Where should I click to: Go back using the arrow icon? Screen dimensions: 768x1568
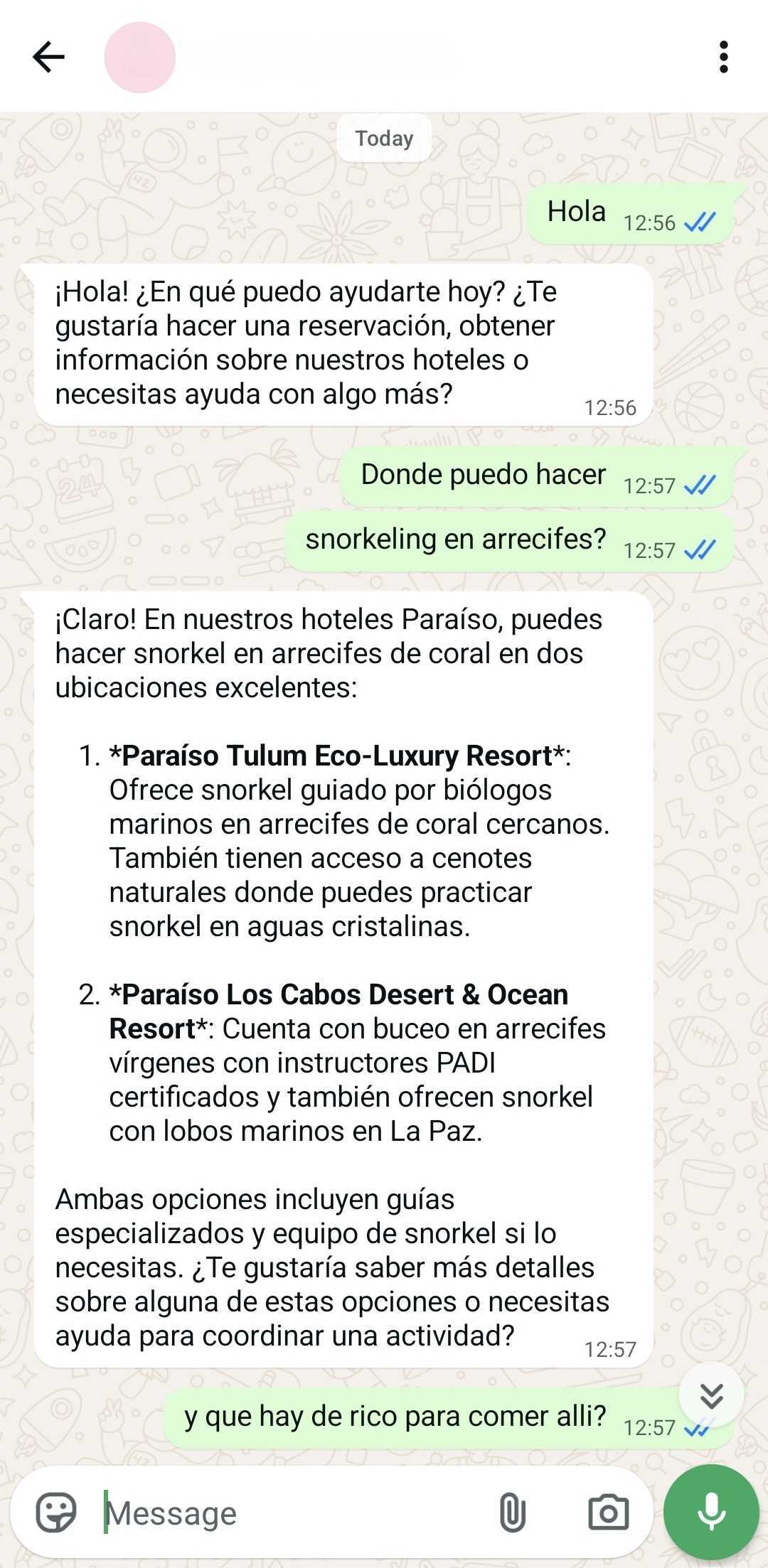pos(48,57)
